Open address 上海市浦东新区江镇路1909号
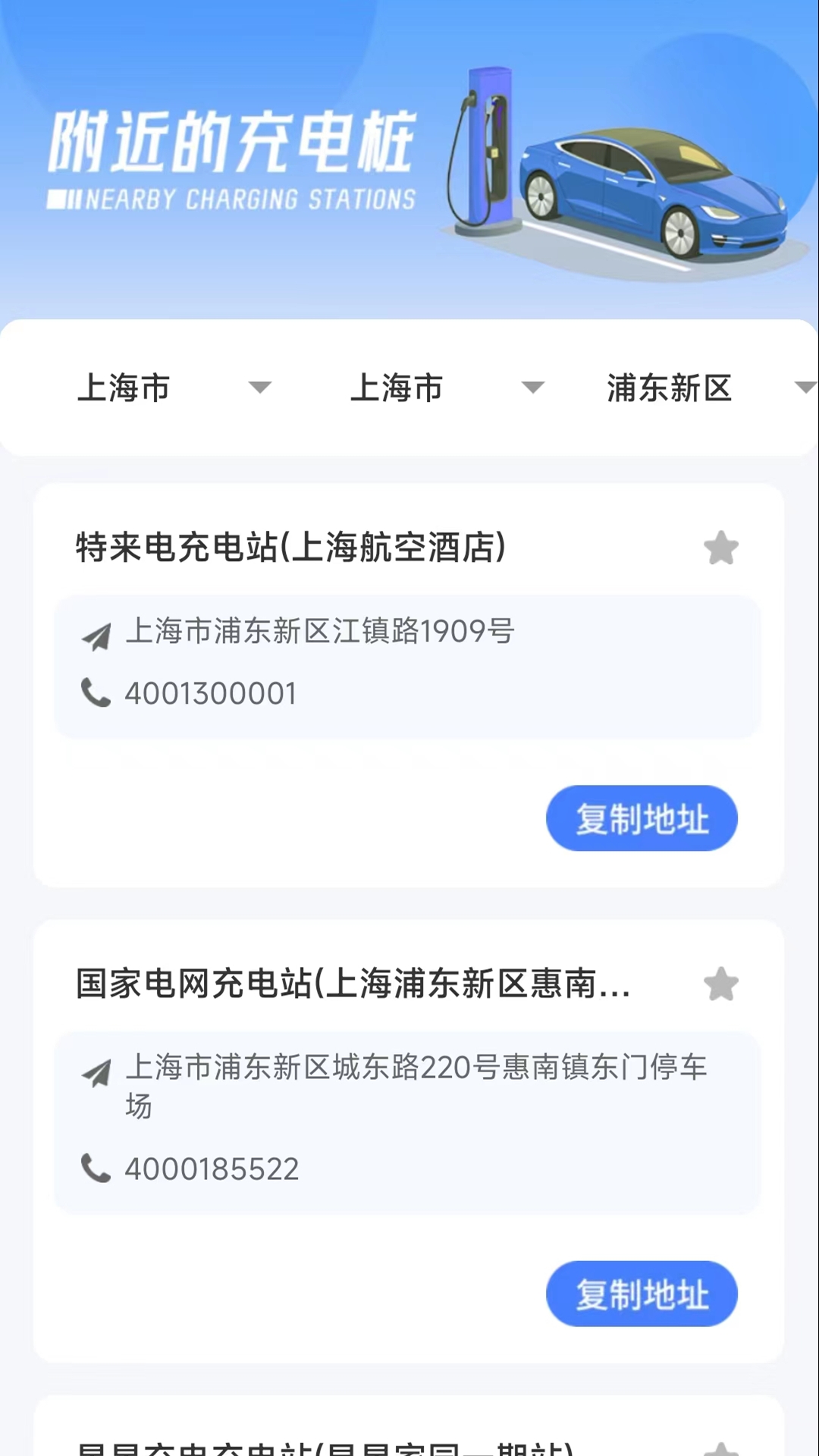Viewport: 819px width, 1456px height. tap(320, 631)
